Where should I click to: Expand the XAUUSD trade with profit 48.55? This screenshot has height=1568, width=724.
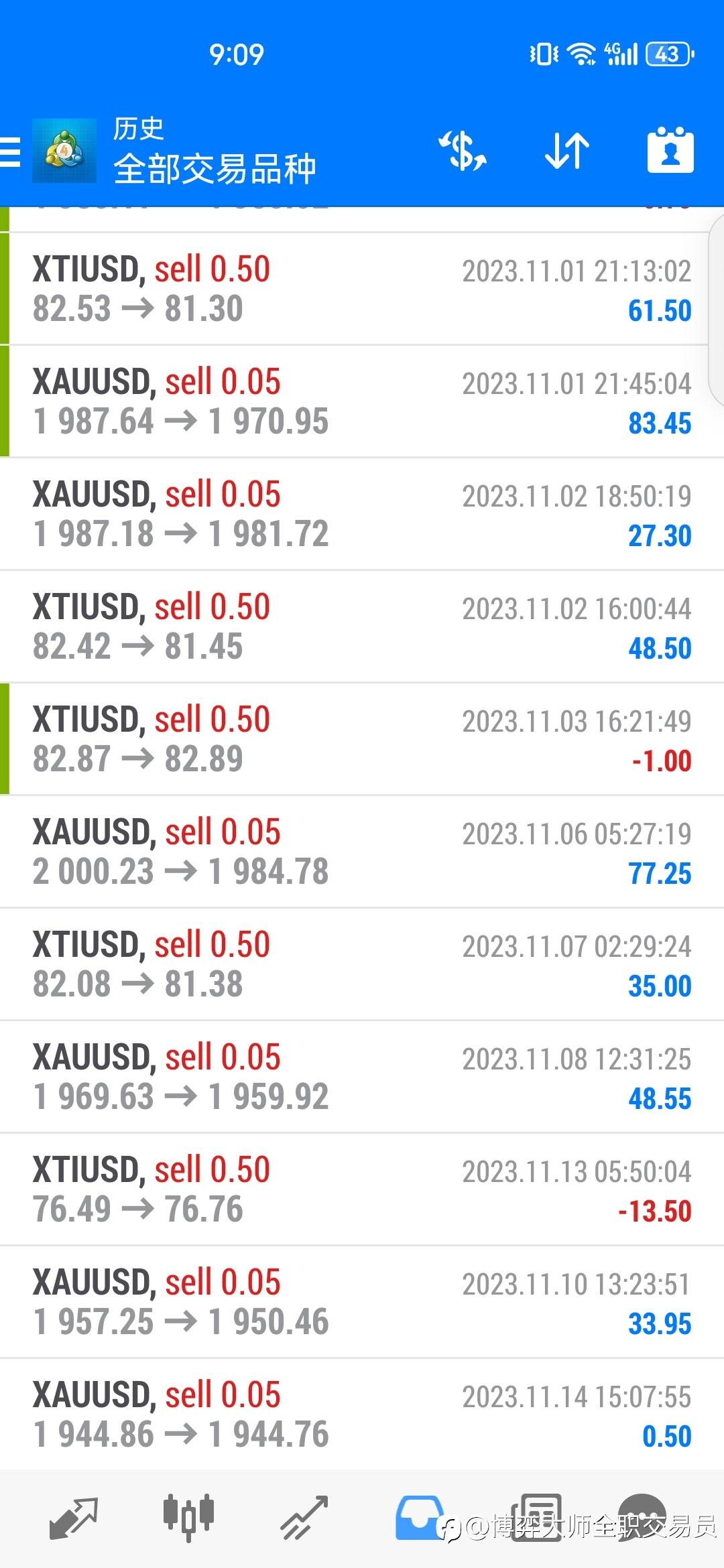(362, 1077)
